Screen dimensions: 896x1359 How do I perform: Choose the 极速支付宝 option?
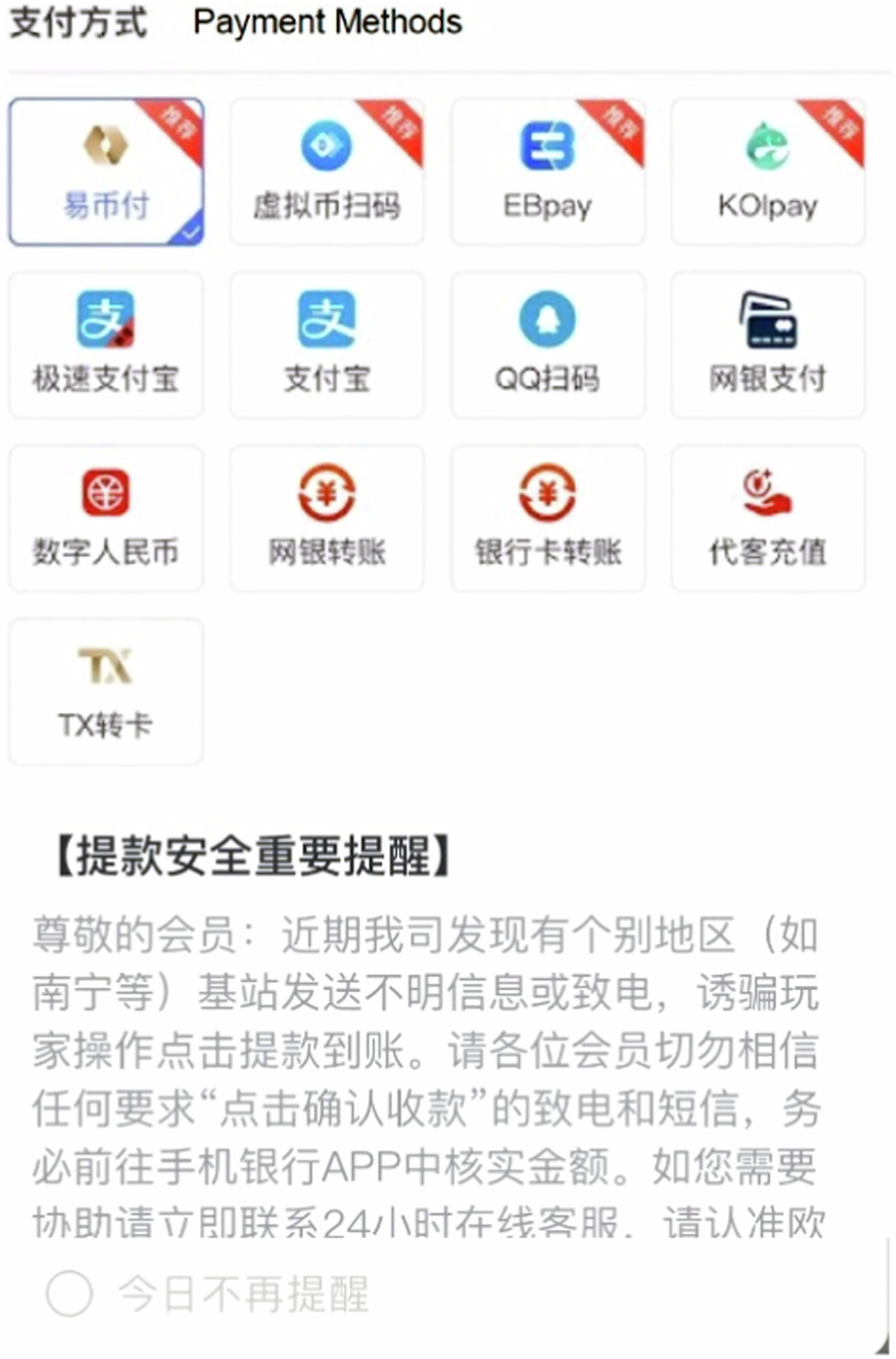point(106,345)
